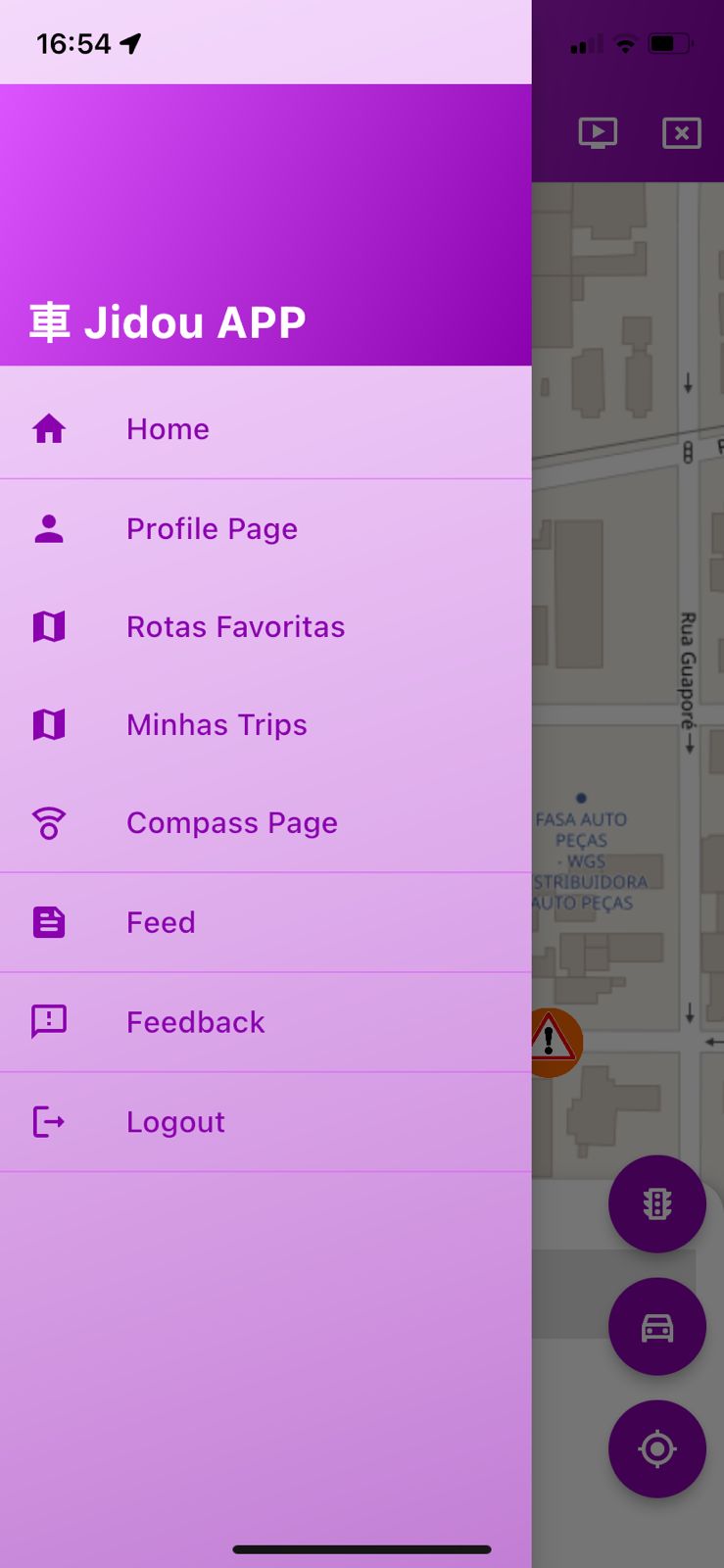Open the Feed entry
The height and width of the screenshot is (1568, 724).
pyautogui.click(x=265, y=923)
